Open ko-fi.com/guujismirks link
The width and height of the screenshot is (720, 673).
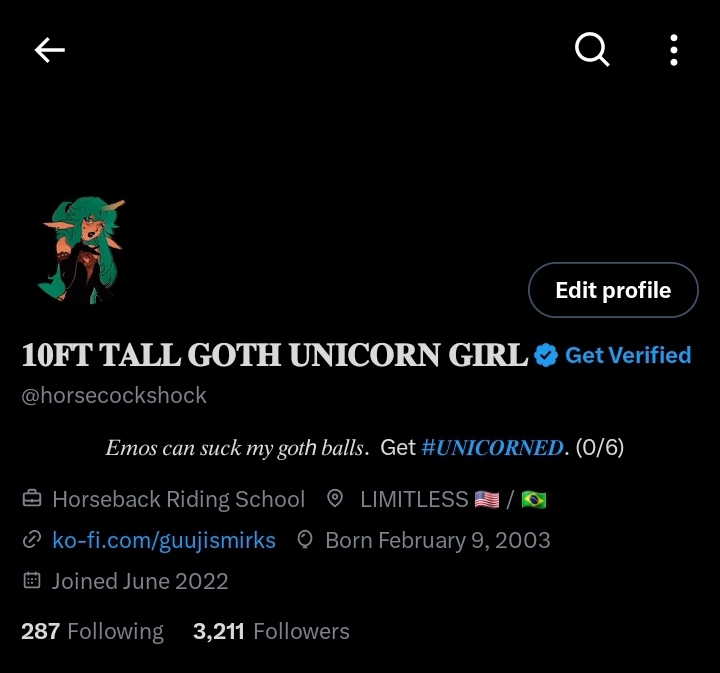click(x=163, y=540)
